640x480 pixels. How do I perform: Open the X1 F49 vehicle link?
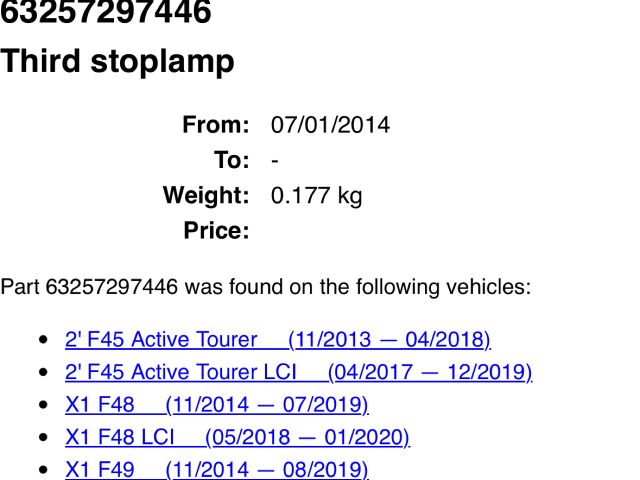216,470
